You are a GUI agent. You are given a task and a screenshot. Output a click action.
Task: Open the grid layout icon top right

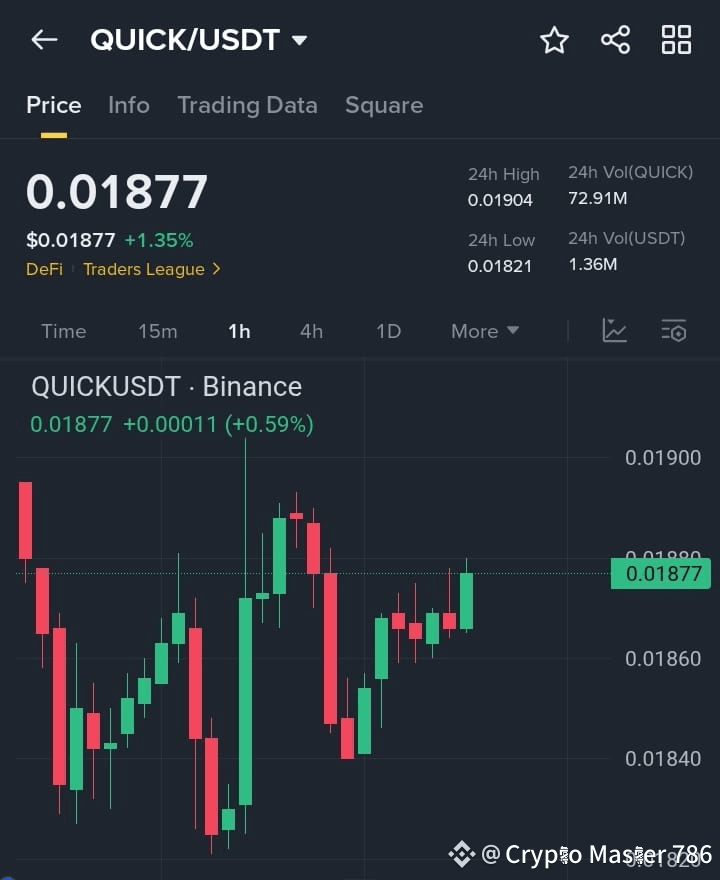[x=676, y=40]
